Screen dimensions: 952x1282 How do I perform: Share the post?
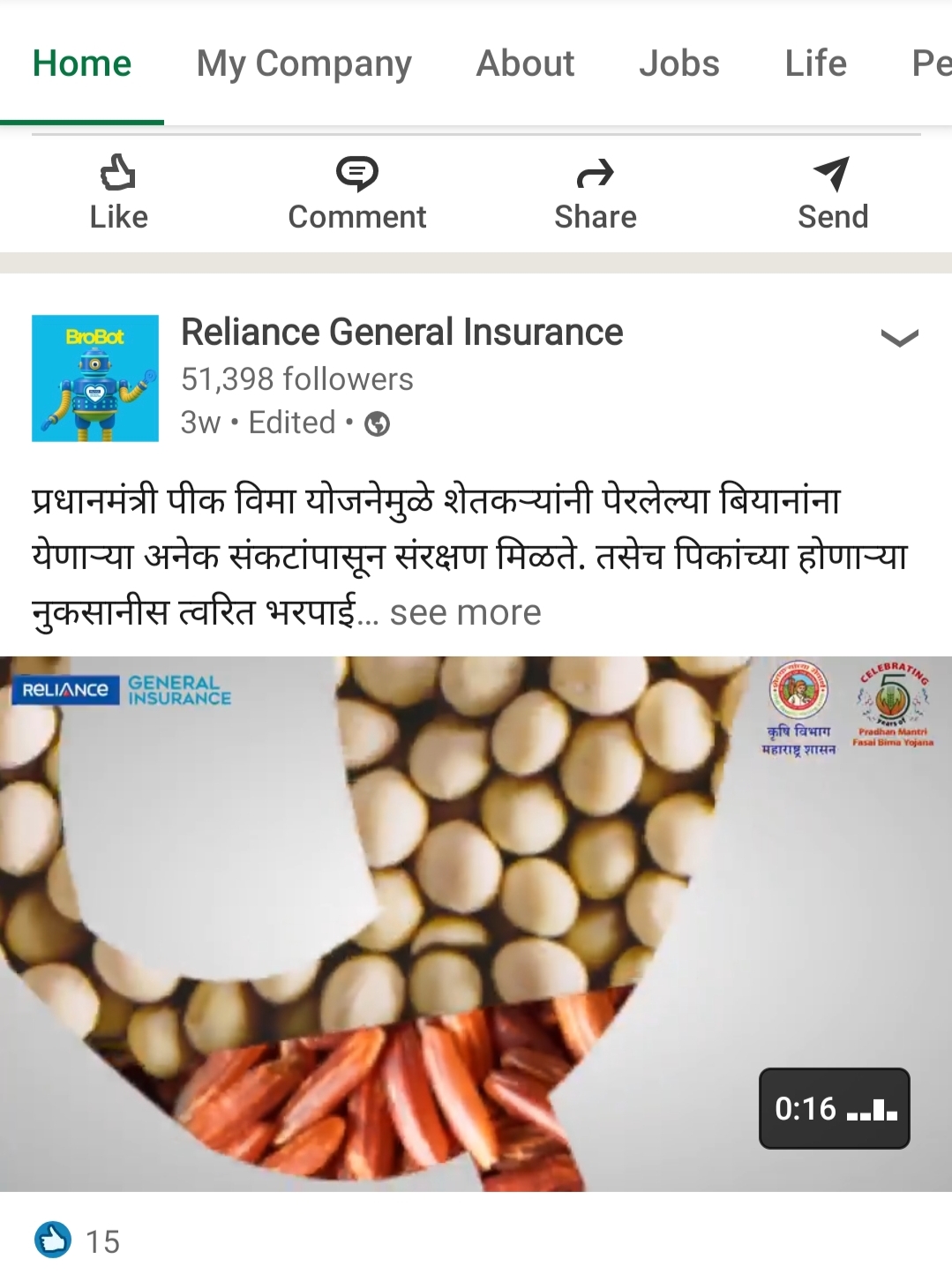[595, 193]
